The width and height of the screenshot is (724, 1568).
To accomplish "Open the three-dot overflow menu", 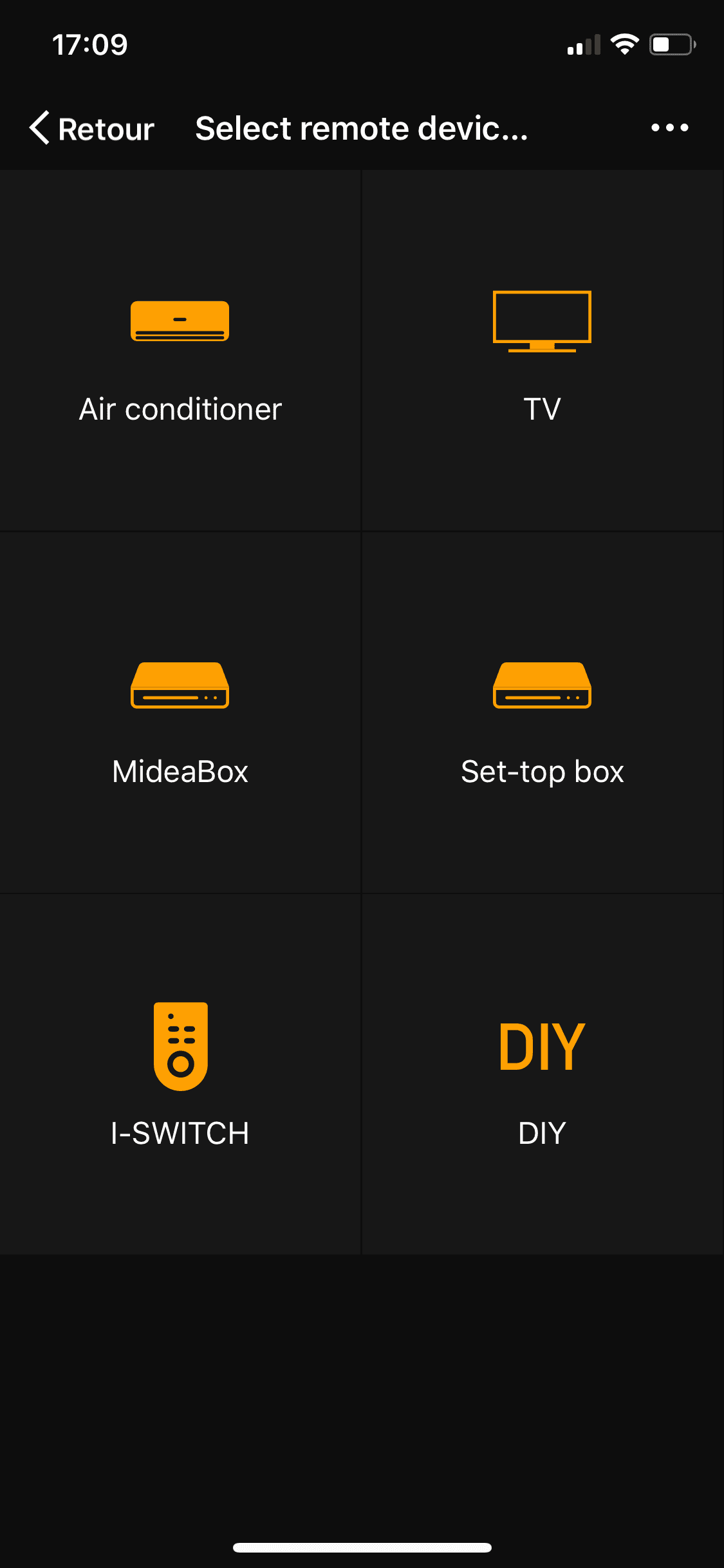I will (669, 128).
